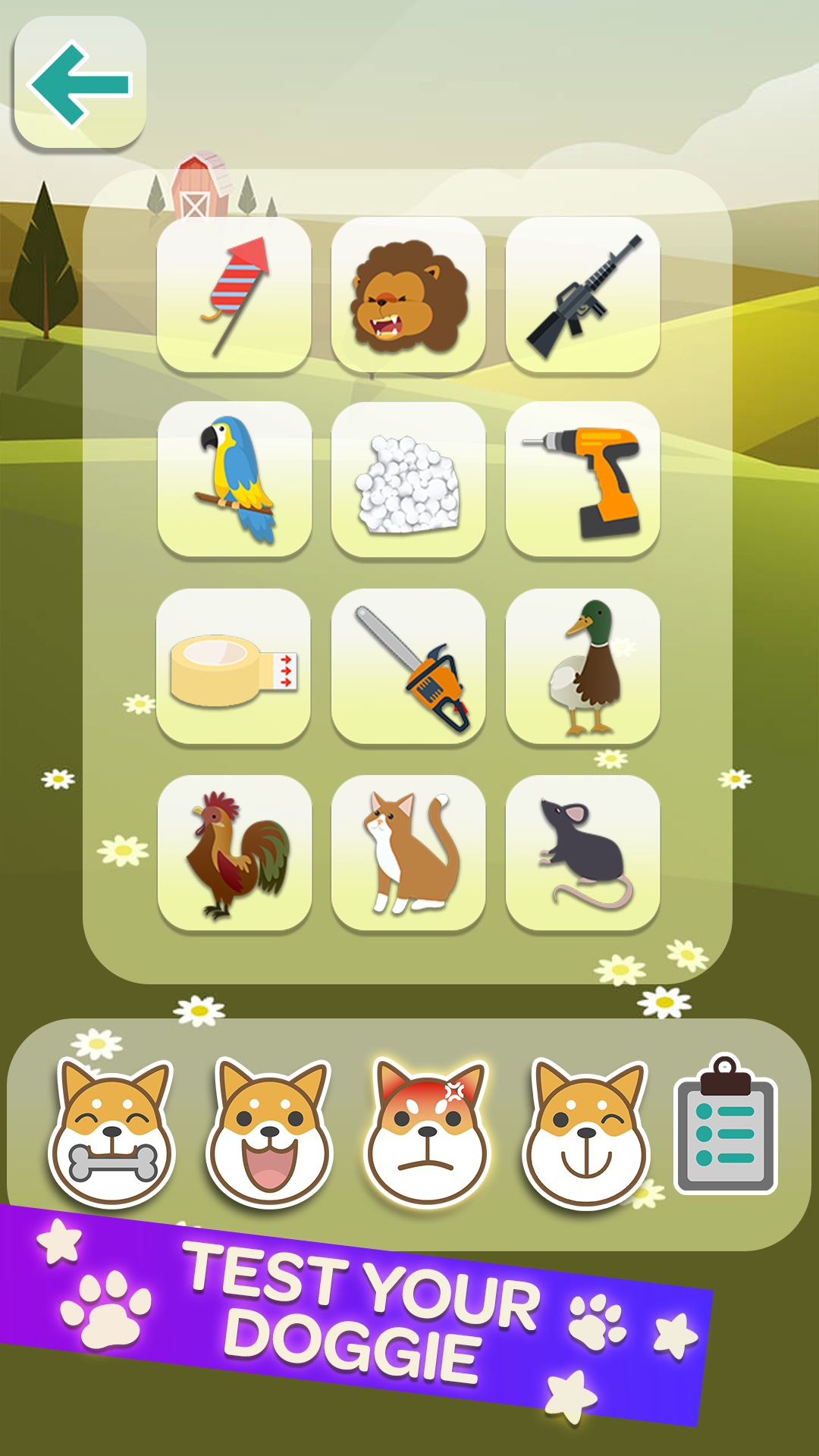This screenshot has height=1456, width=819.
Task: Tap the adhesive tape roll tile
Action: [x=234, y=666]
